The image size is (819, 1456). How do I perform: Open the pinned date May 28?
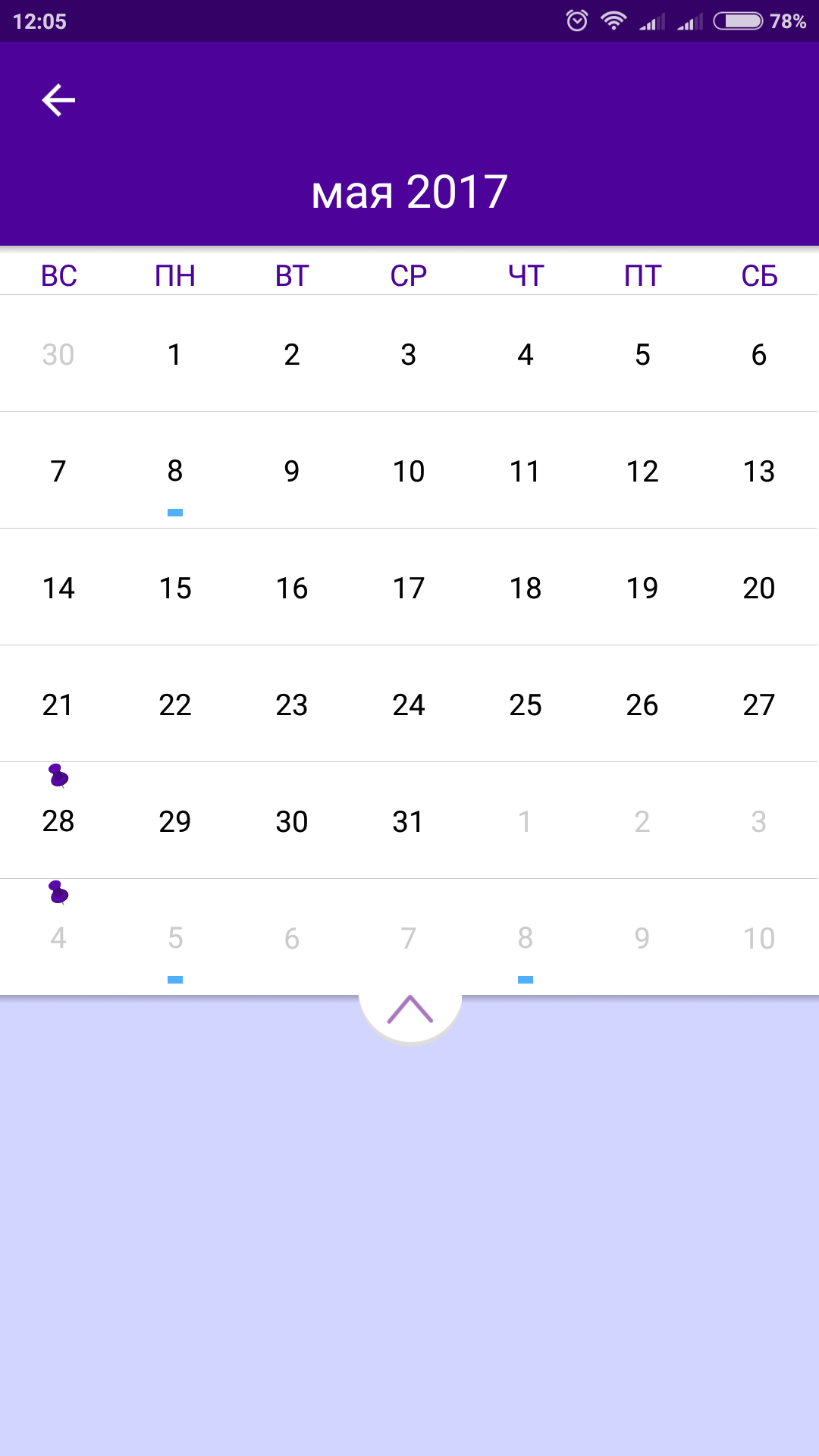point(58,821)
